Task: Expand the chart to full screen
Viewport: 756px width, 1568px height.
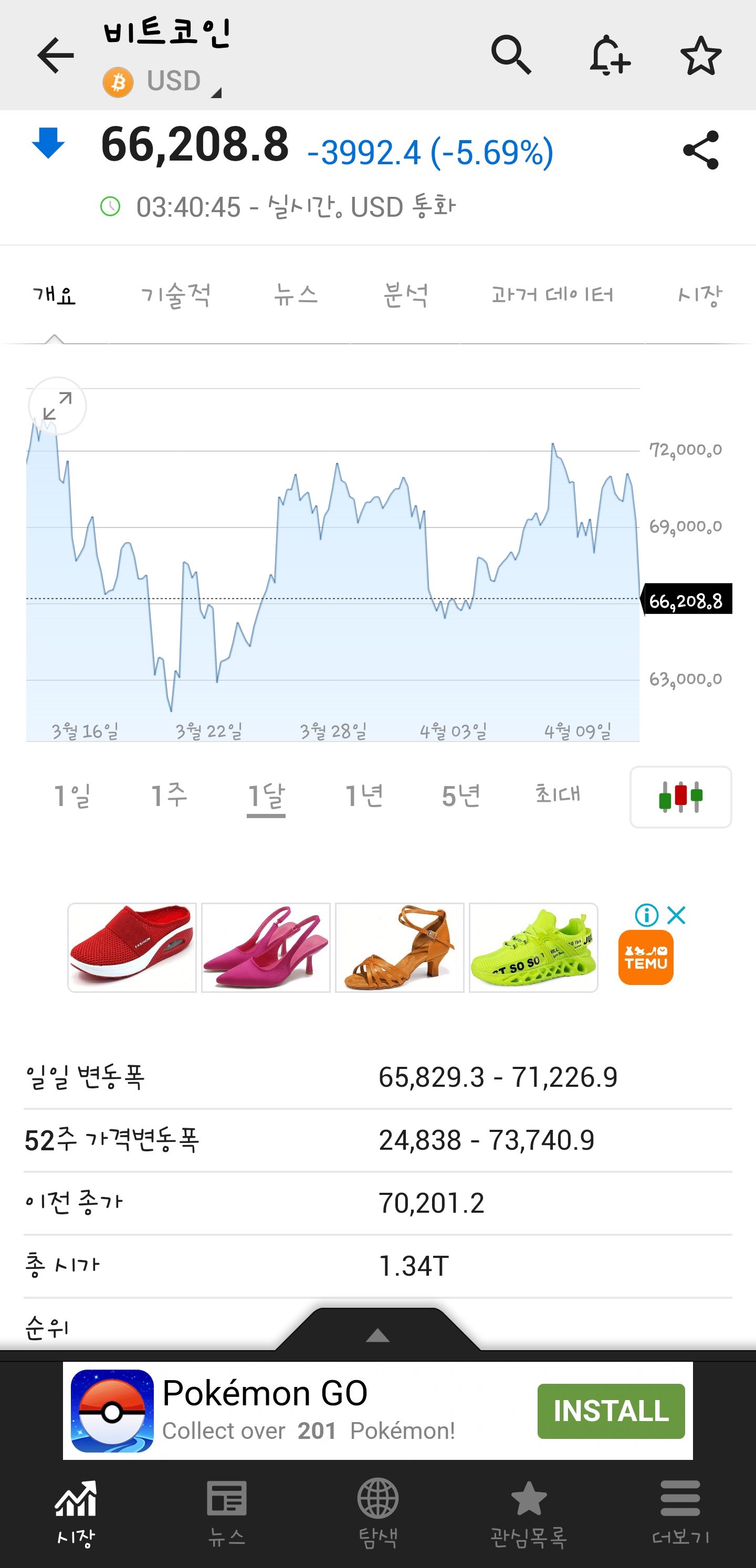Action: tap(57, 406)
